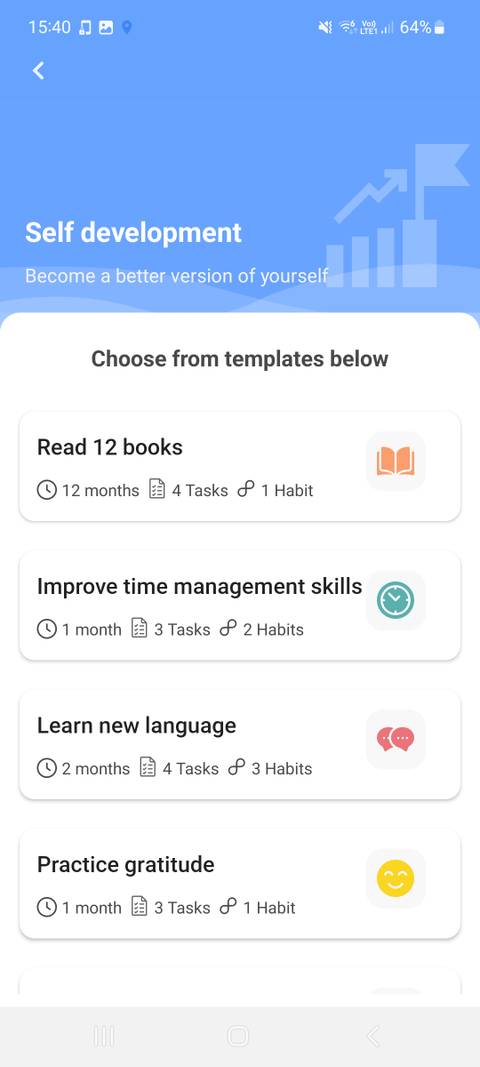Viewport: 480px width, 1067px height.
Task: Tap the system home button
Action: pyautogui.click(x=238, y=1036)
